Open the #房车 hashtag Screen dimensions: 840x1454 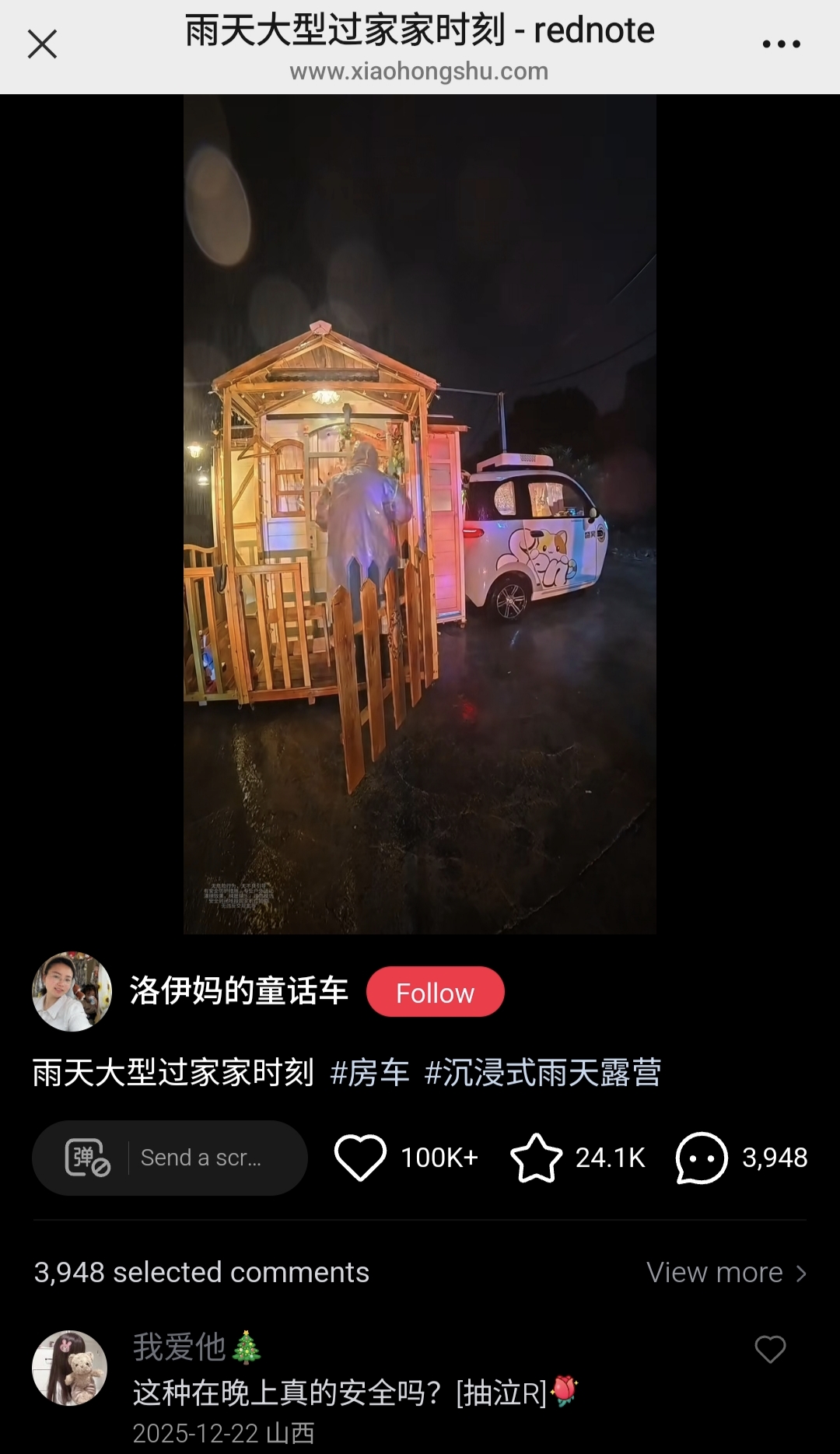(x=369, y=1073)
